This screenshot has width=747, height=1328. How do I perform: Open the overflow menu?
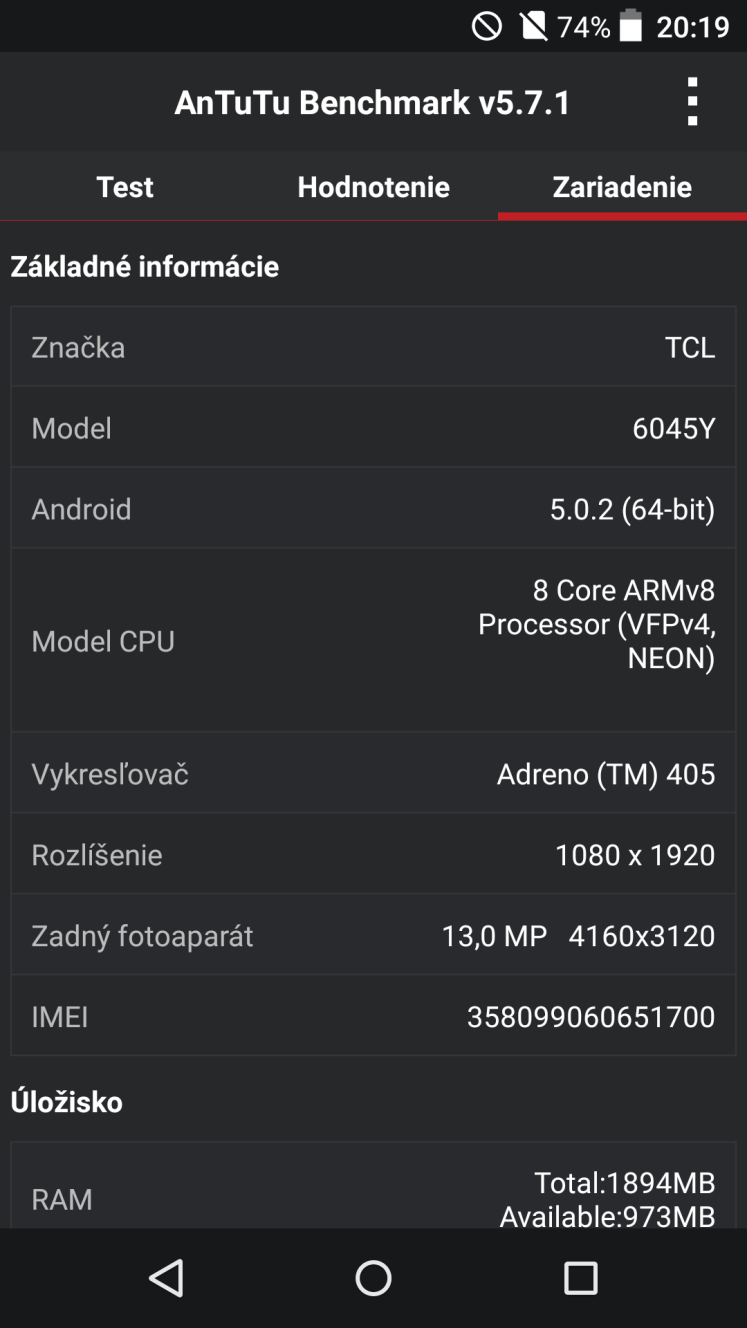tap(692, 102)
